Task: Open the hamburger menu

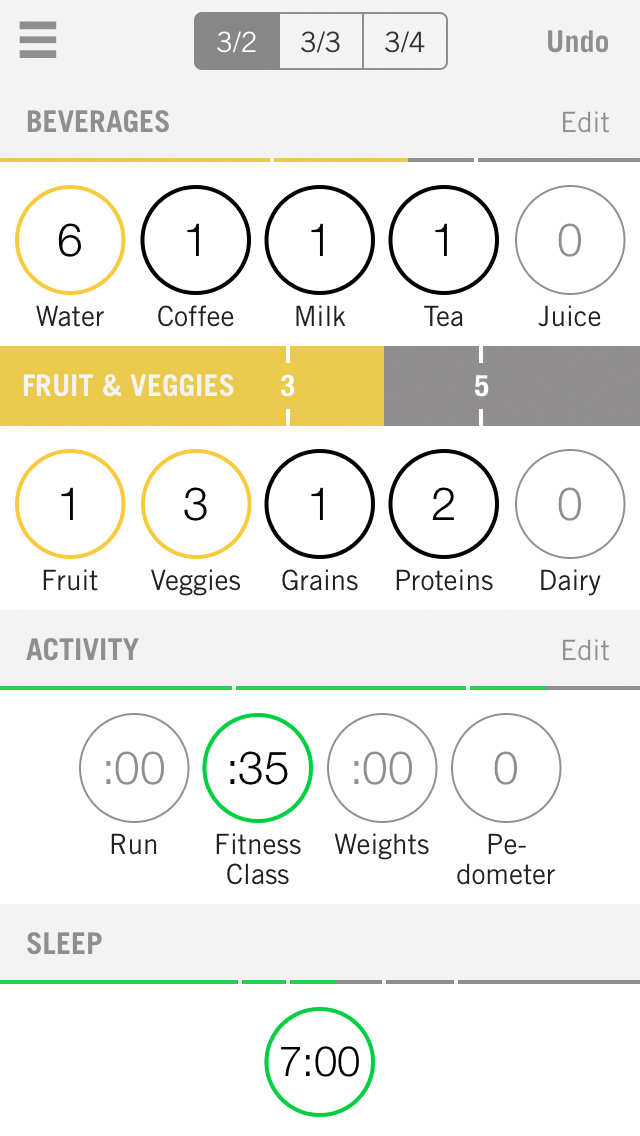Action: coord(38,41)
